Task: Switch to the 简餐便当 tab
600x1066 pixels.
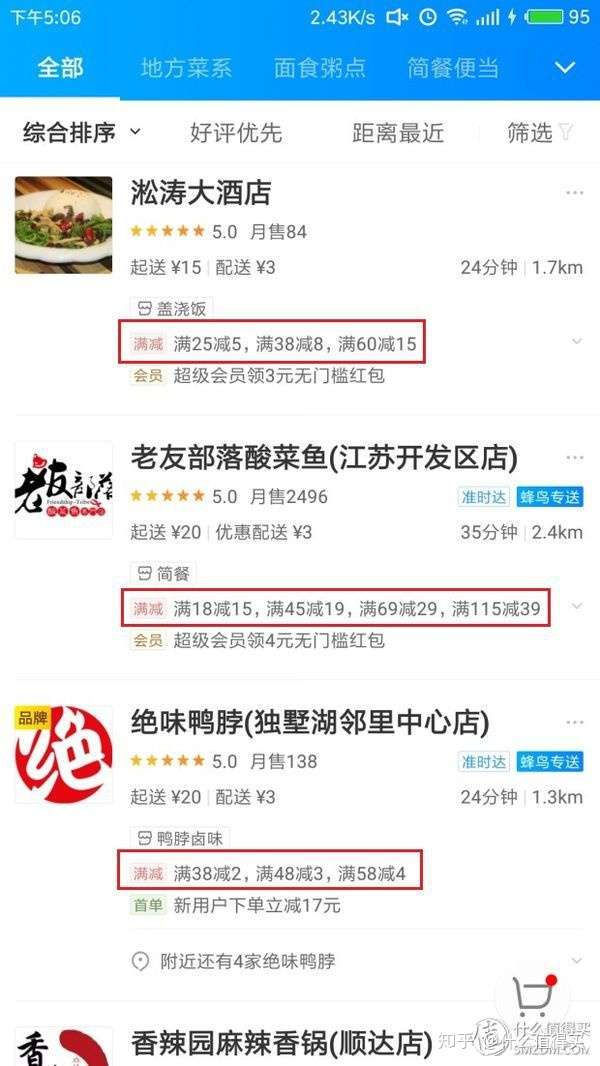Action: pos(453,68)
